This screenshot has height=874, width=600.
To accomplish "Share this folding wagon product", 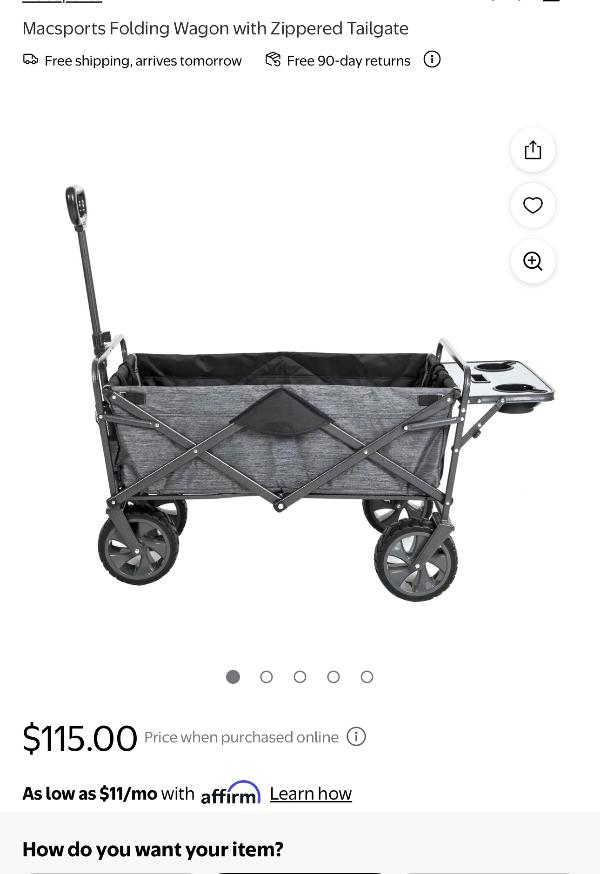I will pyautogui.click(x=533, y=150).
